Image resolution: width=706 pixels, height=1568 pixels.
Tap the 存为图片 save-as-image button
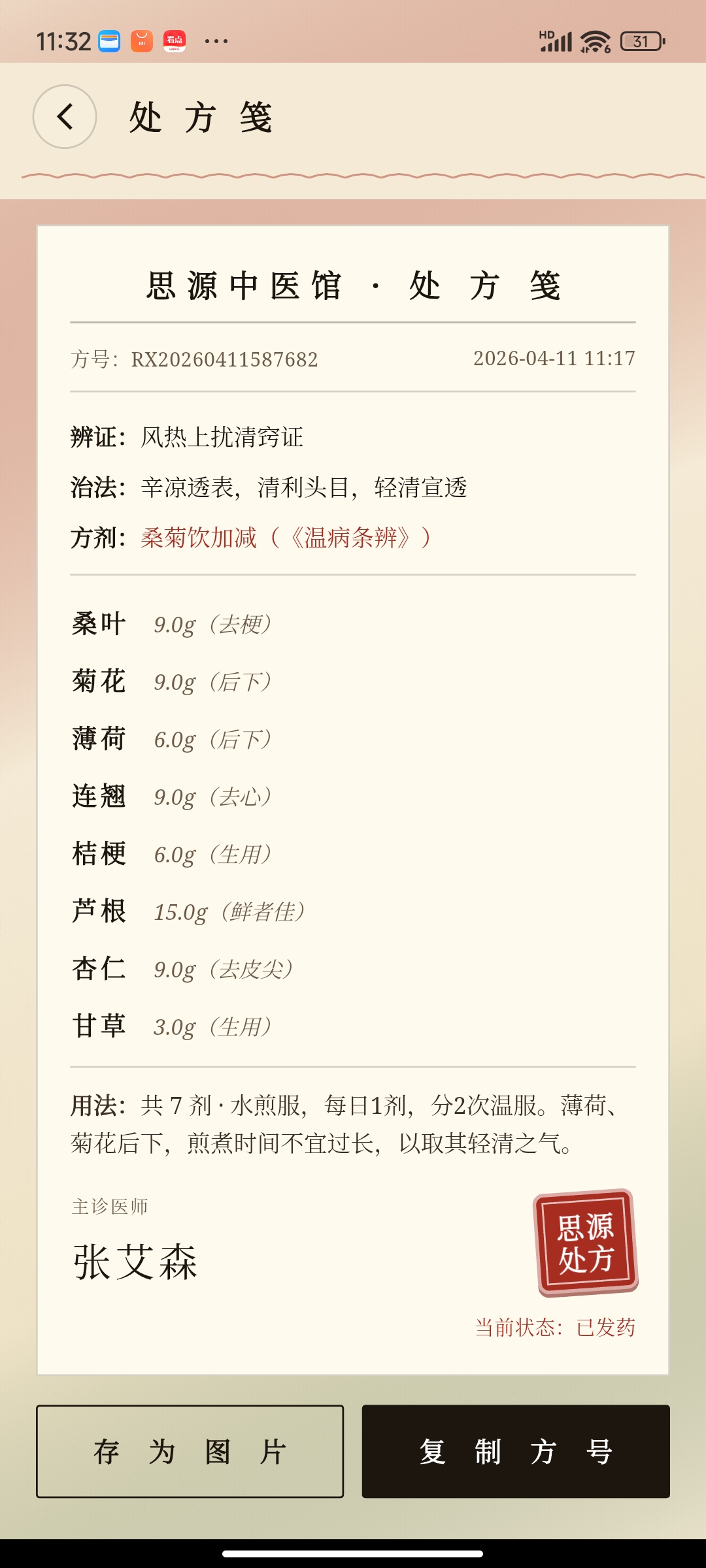(190, 1452)
